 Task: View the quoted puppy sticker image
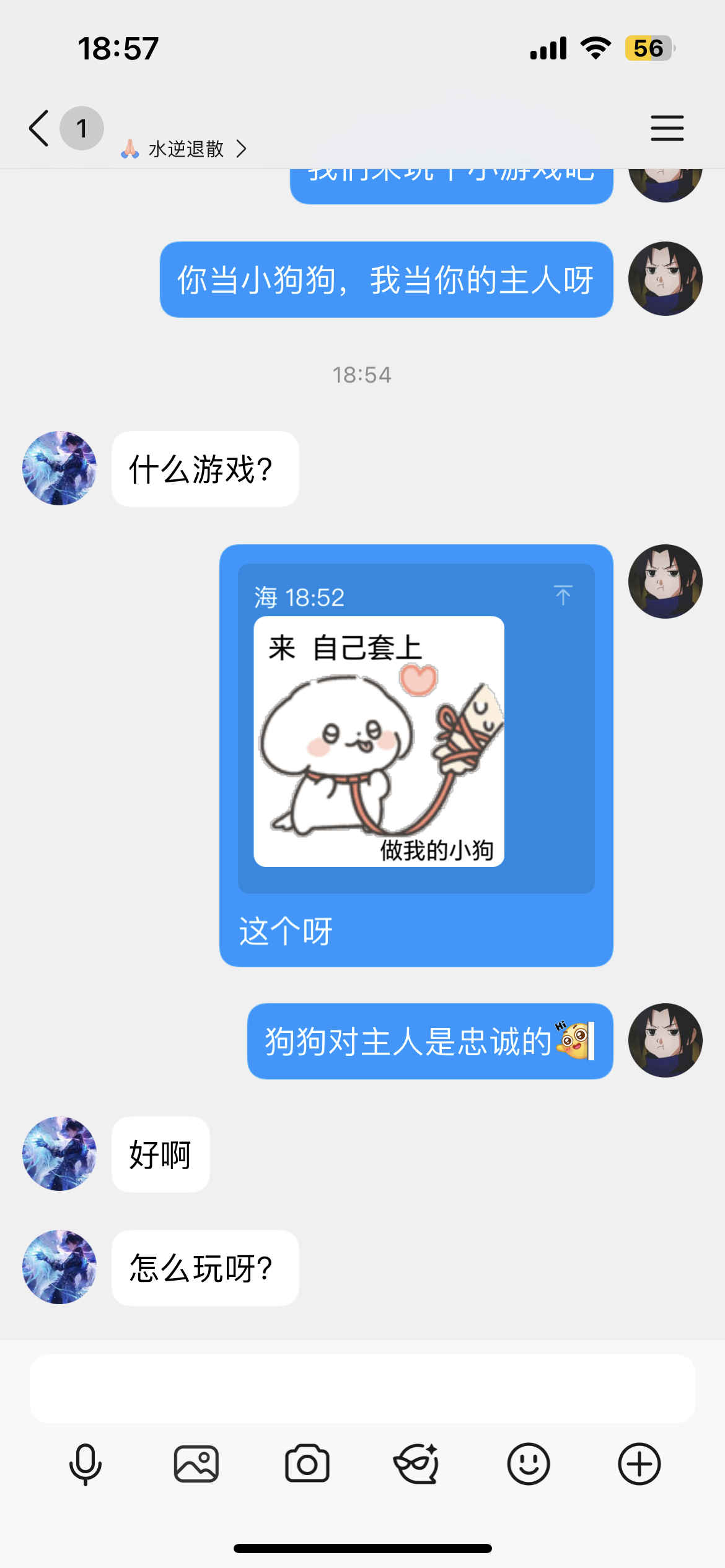click(379, 741)
